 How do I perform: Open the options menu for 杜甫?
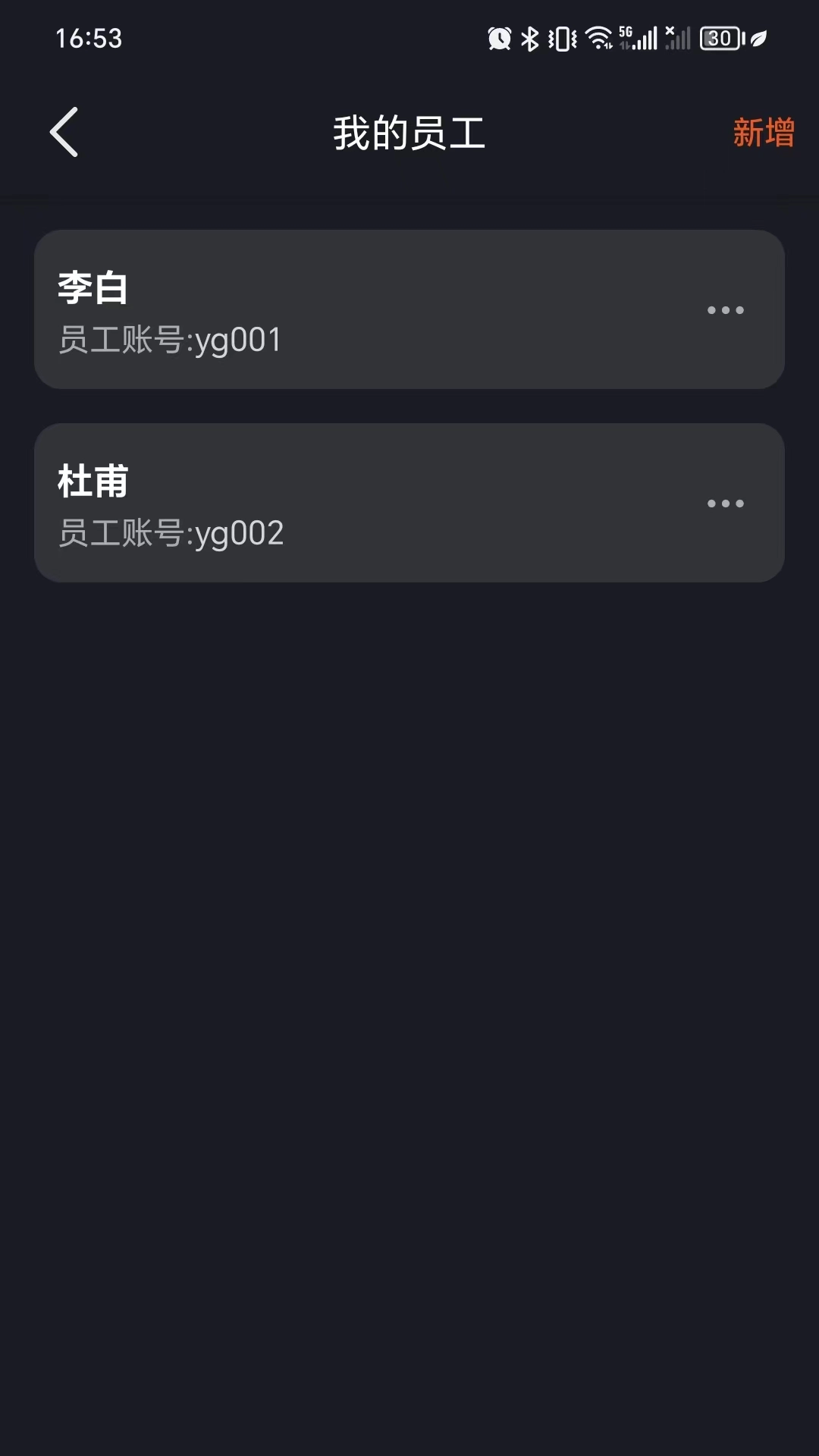(726, 503)
